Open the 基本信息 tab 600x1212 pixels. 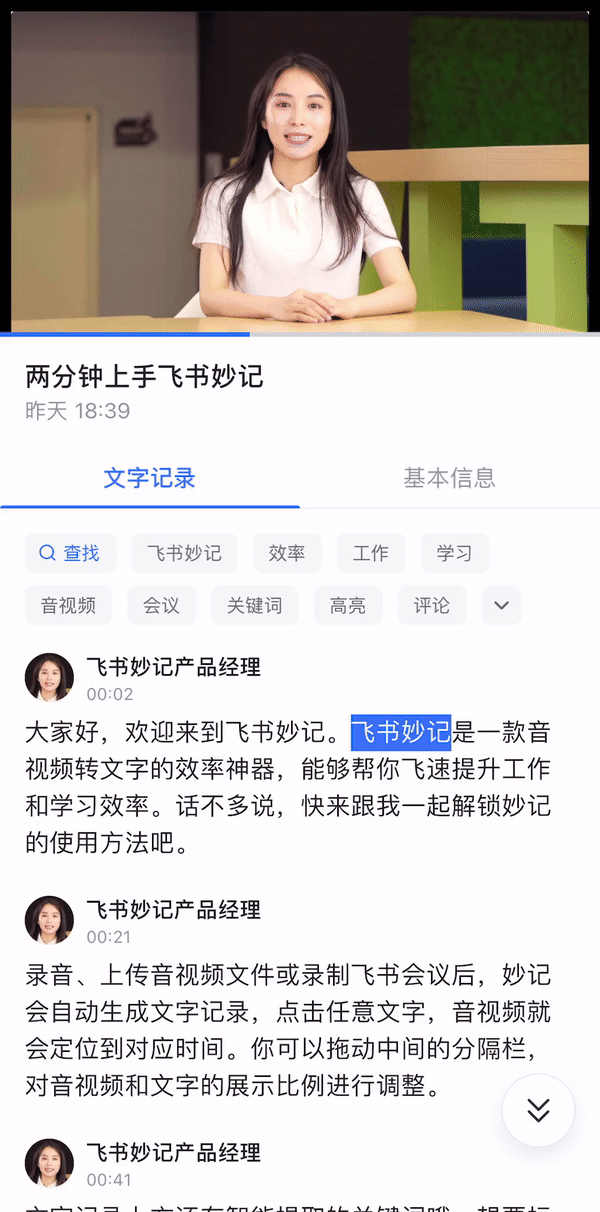449,478
